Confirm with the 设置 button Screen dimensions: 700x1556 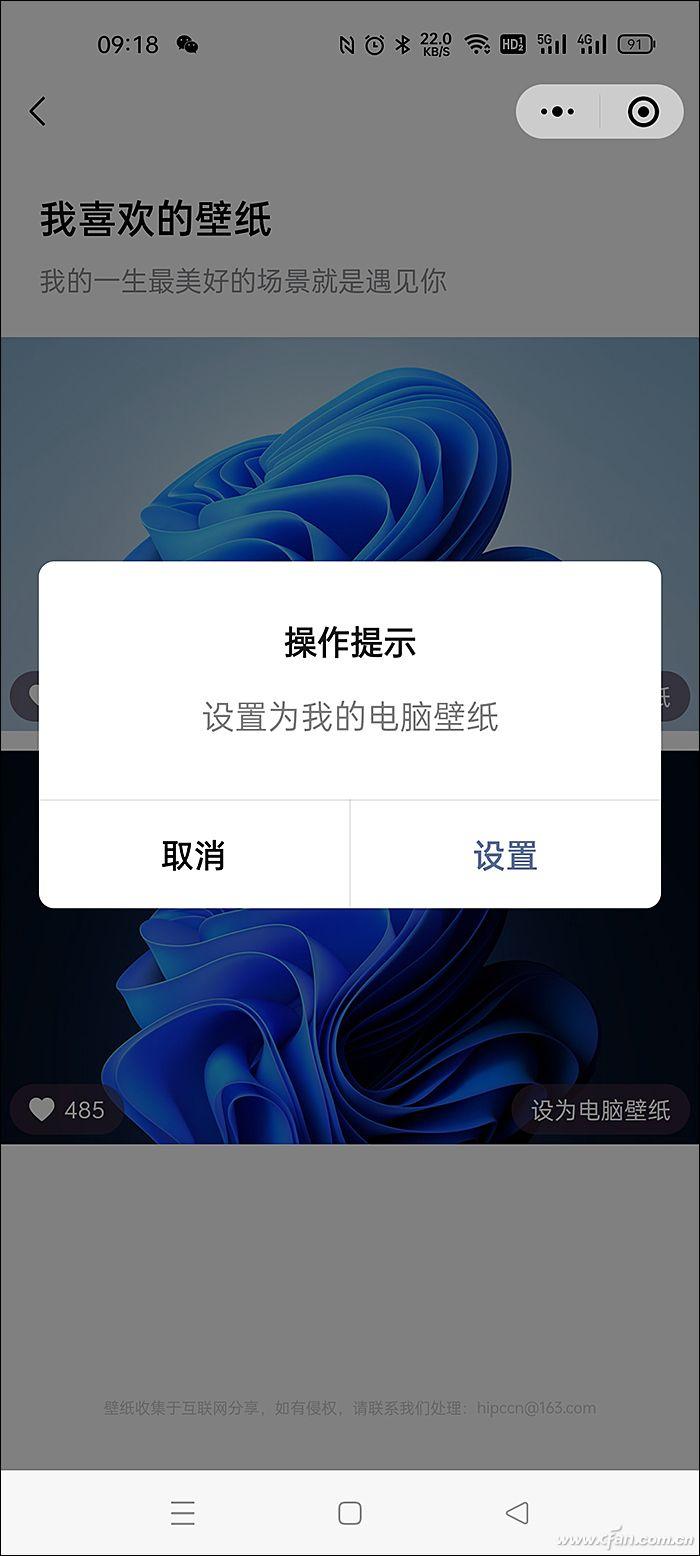click(505, 855)
